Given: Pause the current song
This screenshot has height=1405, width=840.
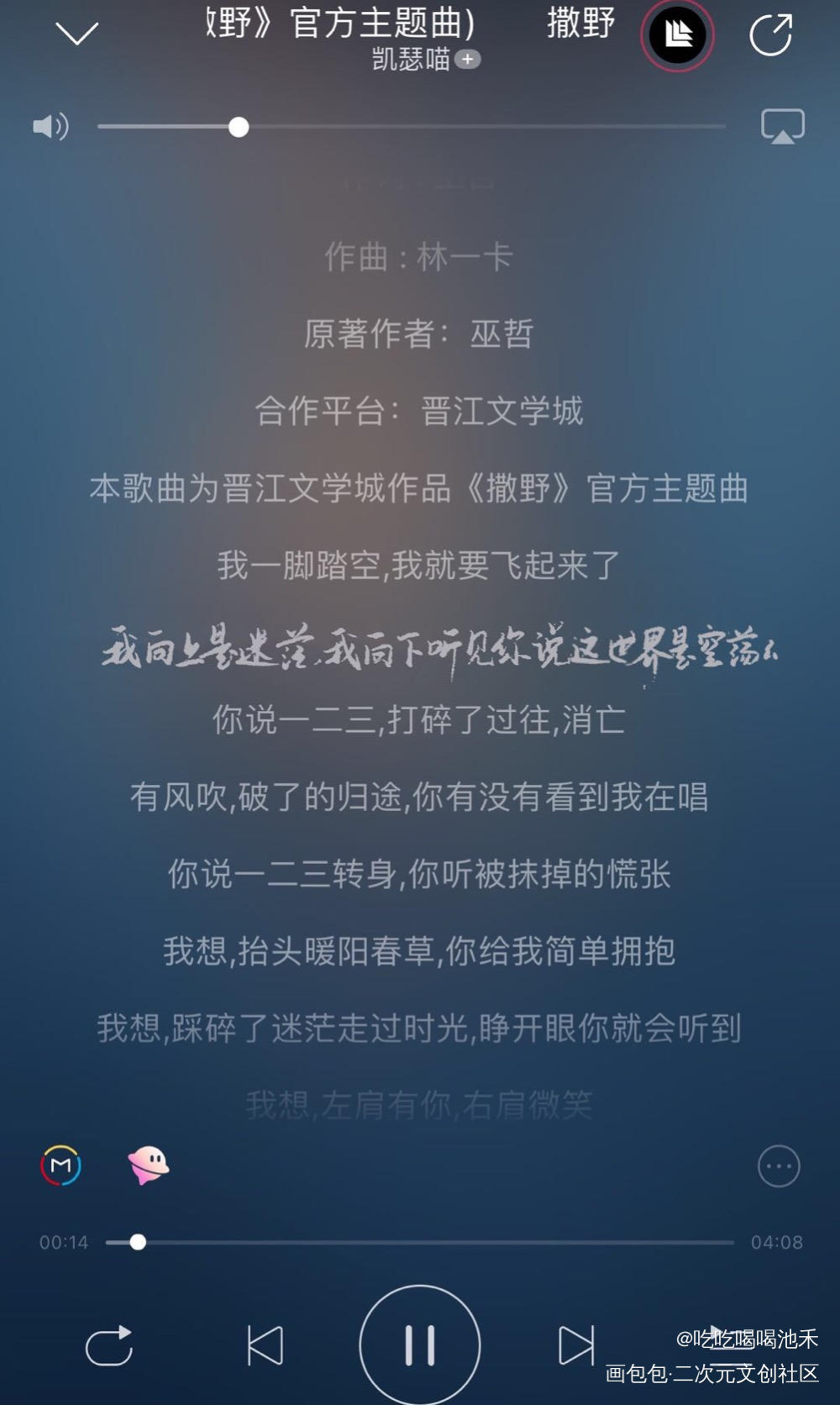Looking at the screenshot, I should point(419,1345).
